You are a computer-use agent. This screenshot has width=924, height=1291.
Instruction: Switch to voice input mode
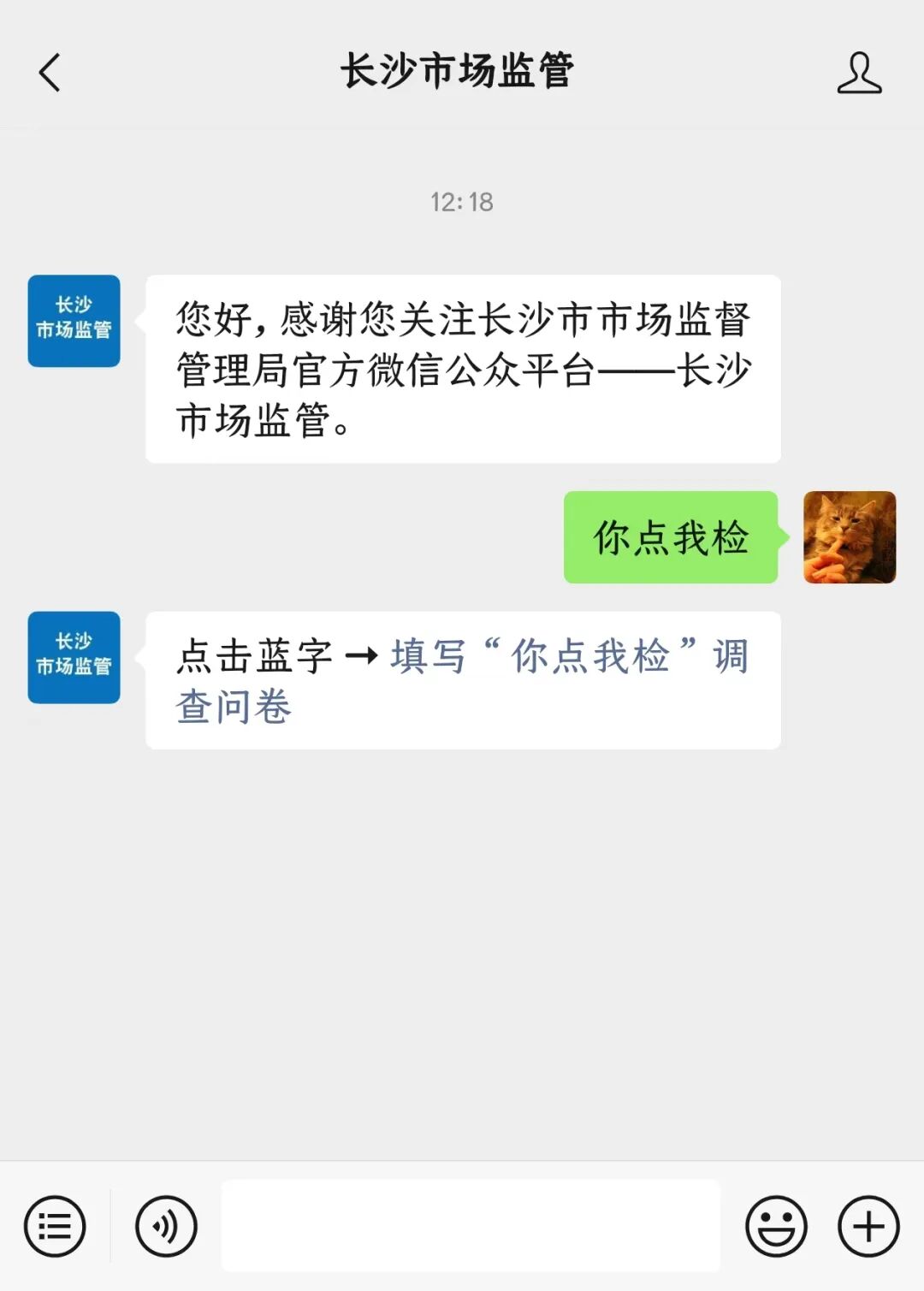[166, 1226]
